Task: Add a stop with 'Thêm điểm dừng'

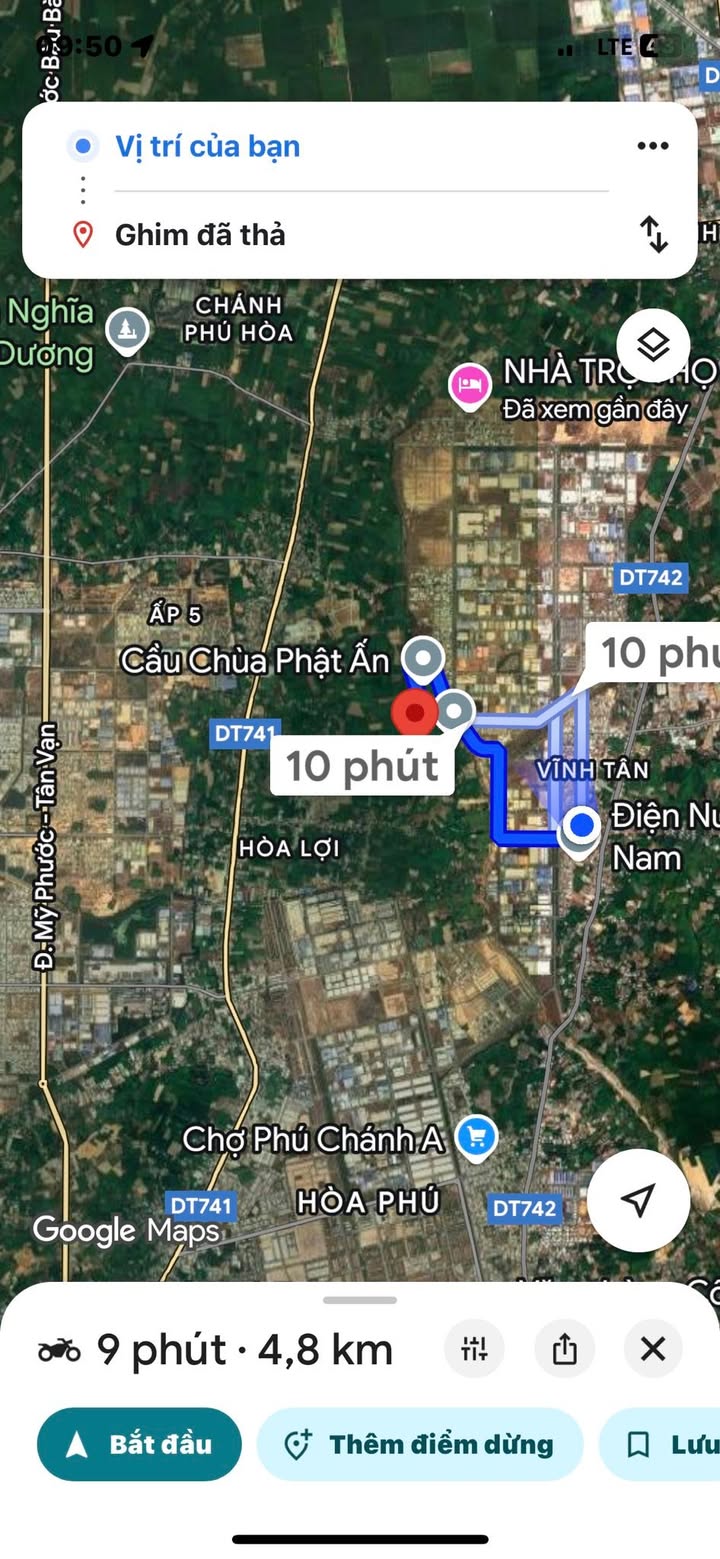Action: pos(420,1444)
